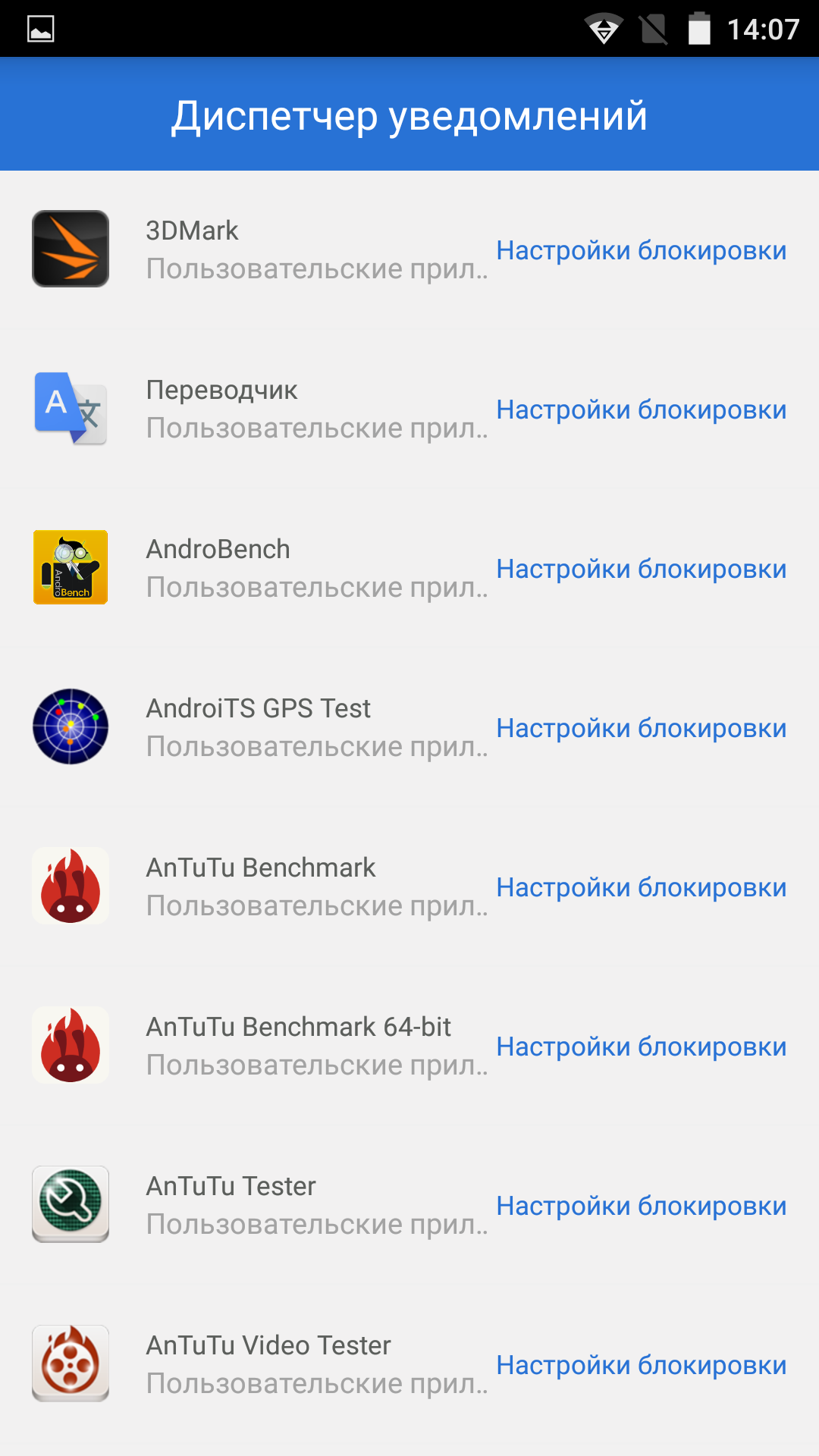The width and height of the screenshot is (819, 1456).
Task: Open block settings for Переводчик
Action: (x=641, y=409)
